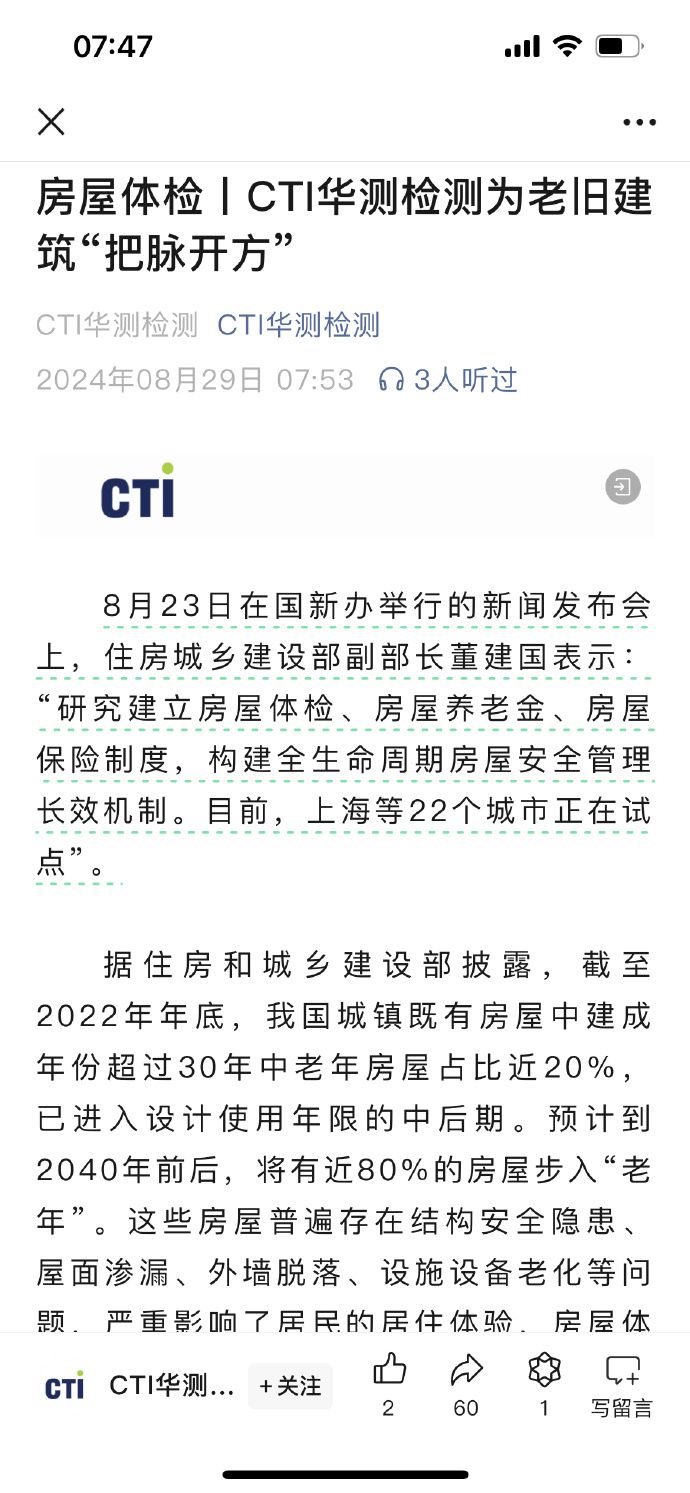Share the article with arrow icon

click(x=466, y=1369)
